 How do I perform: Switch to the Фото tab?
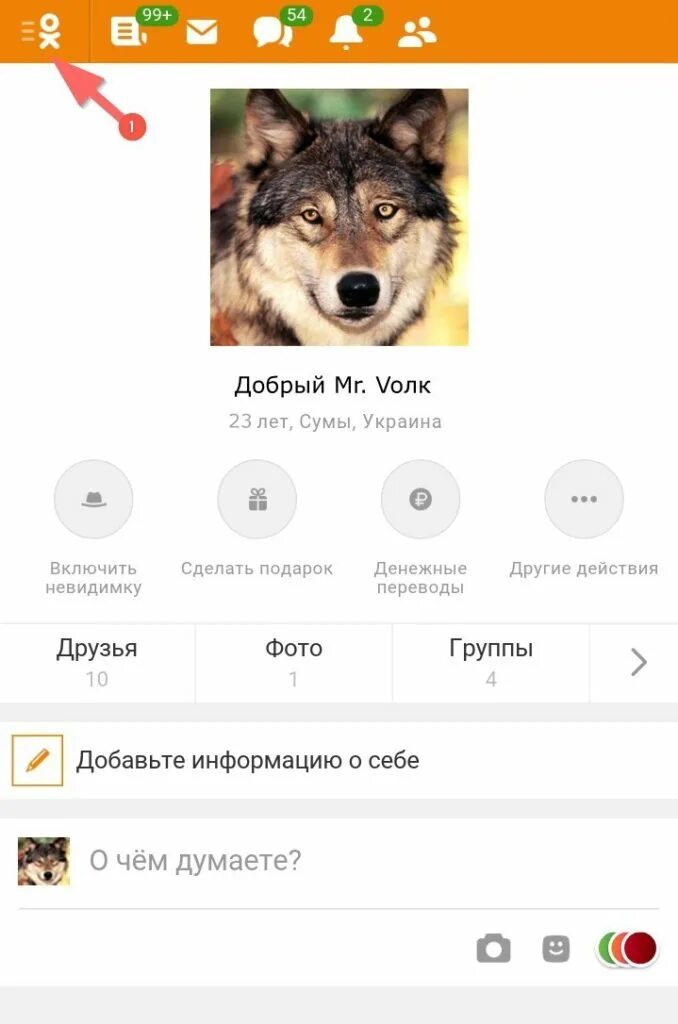pyautogui.click(x=293, y=662)
